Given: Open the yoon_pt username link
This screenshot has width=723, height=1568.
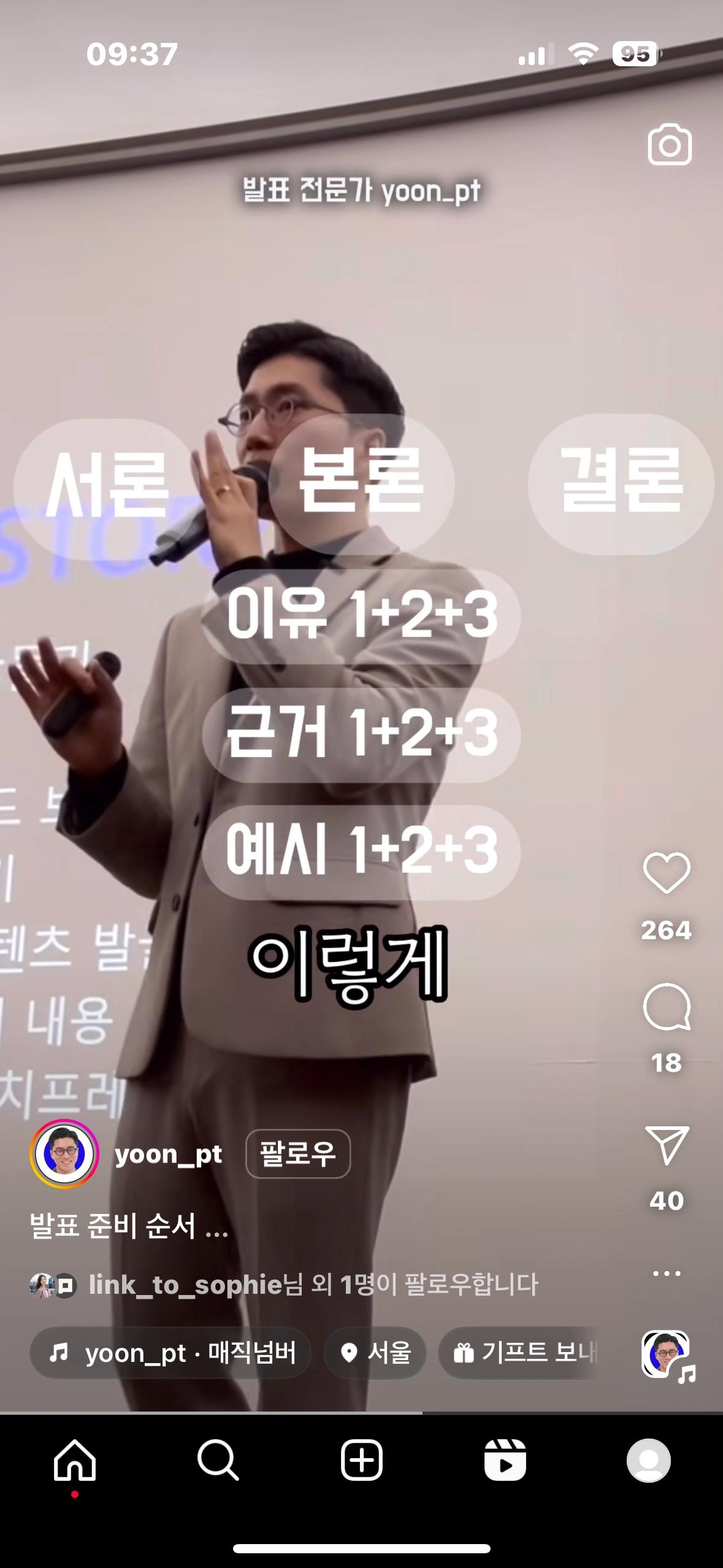Looking at the screenshot, I should pos(168,1154).
